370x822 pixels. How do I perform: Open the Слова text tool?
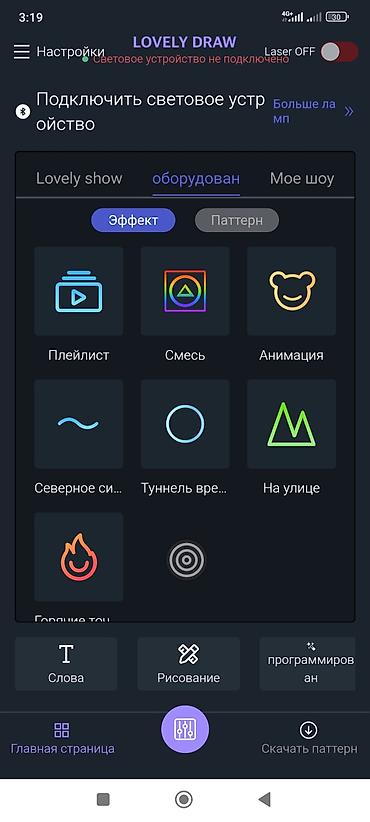66,664
